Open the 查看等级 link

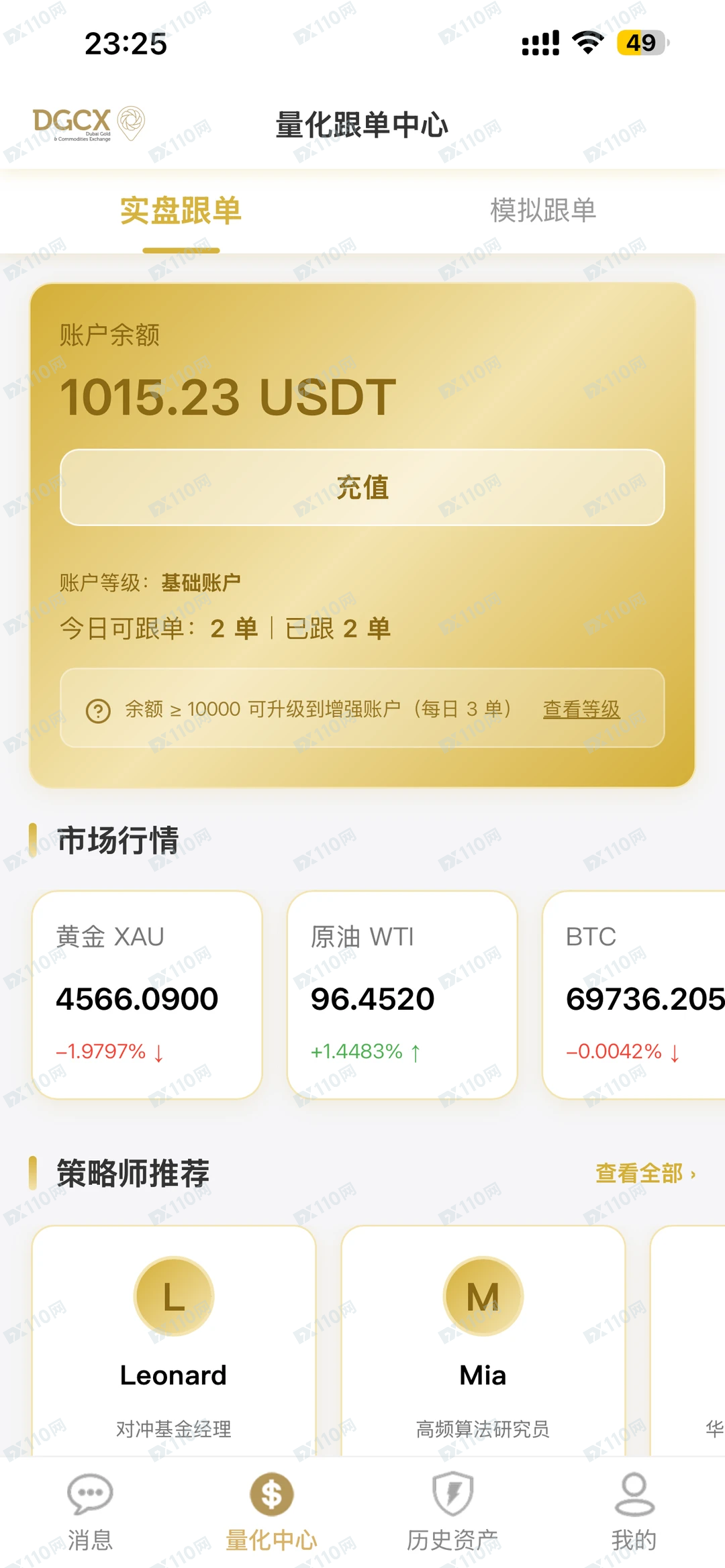581,709
